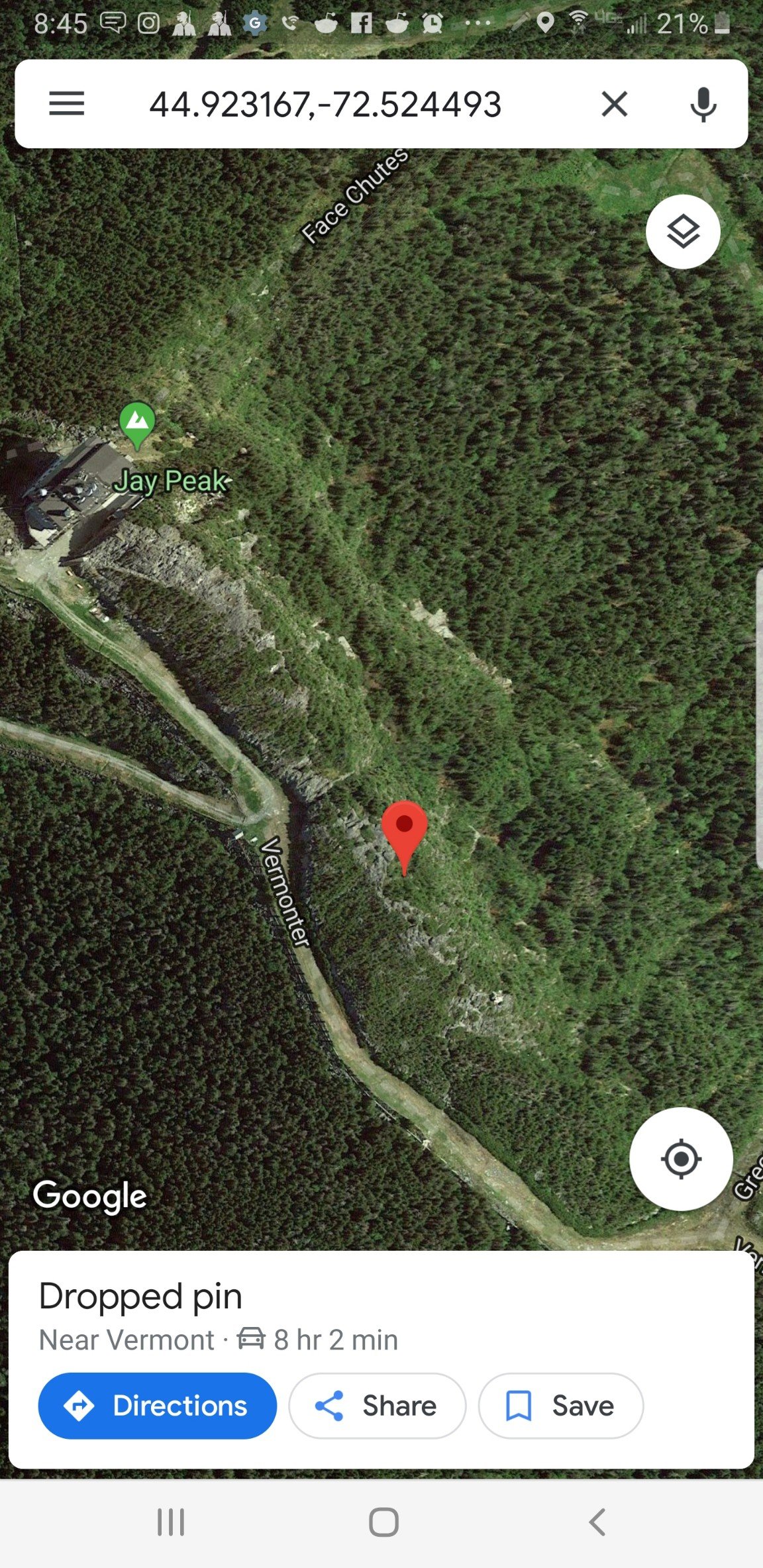
Task: Expand the Dropped pin info card
Action: coord(381,1316)
